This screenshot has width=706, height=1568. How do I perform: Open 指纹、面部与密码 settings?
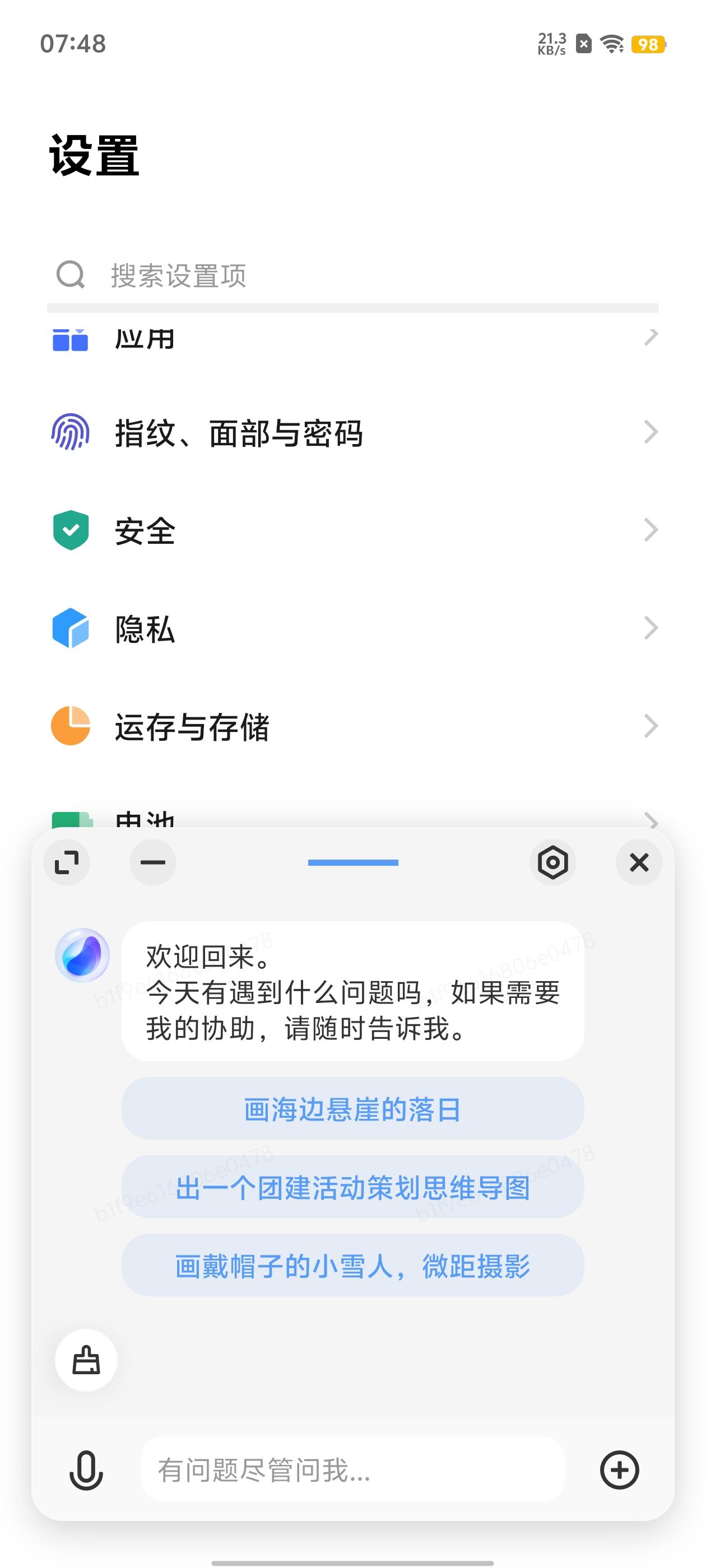coord(352,433)
